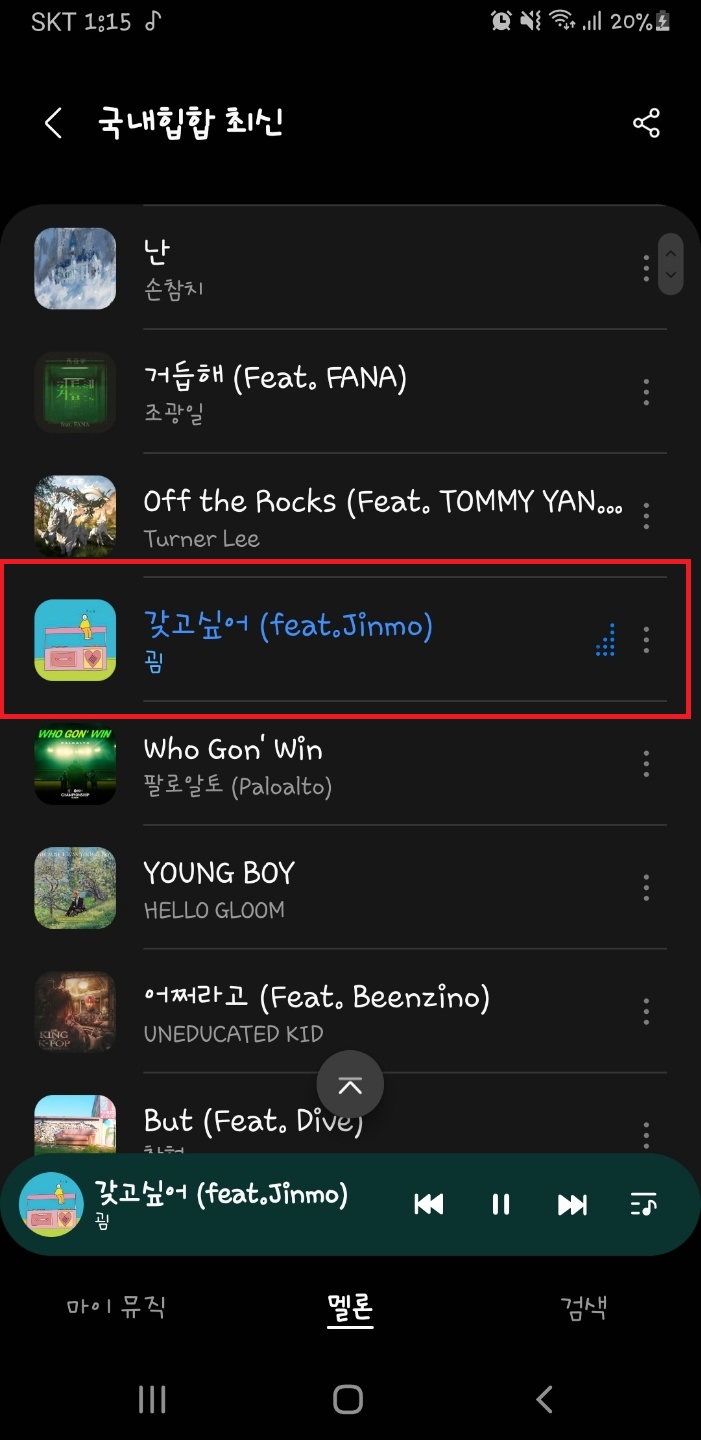Select the 멜론 tab

coord(350,1306)
